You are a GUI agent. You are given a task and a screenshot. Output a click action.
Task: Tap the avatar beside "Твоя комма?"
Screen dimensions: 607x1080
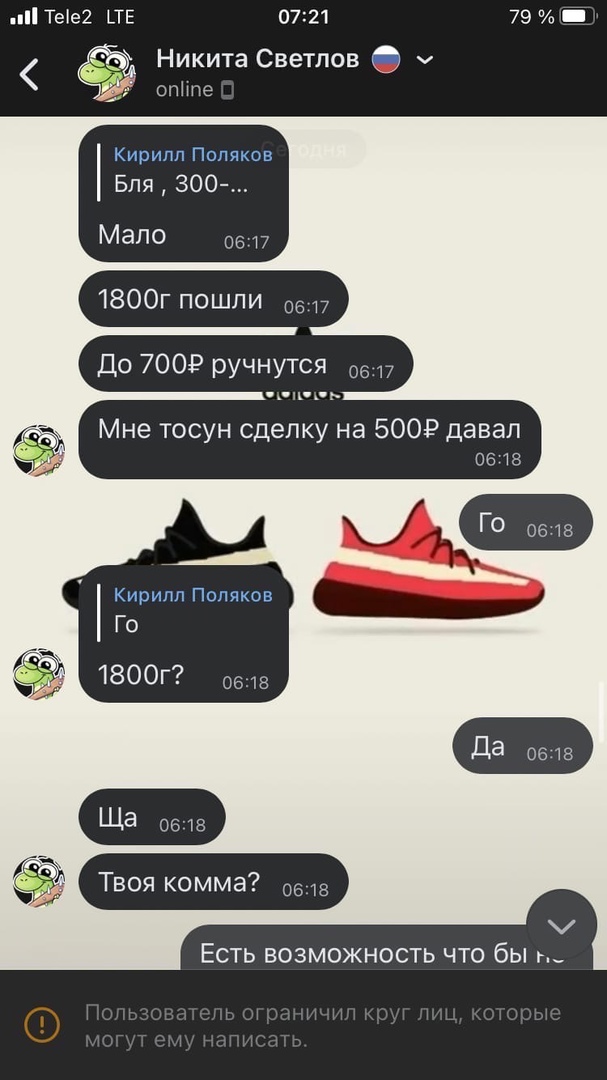(39, 881)
